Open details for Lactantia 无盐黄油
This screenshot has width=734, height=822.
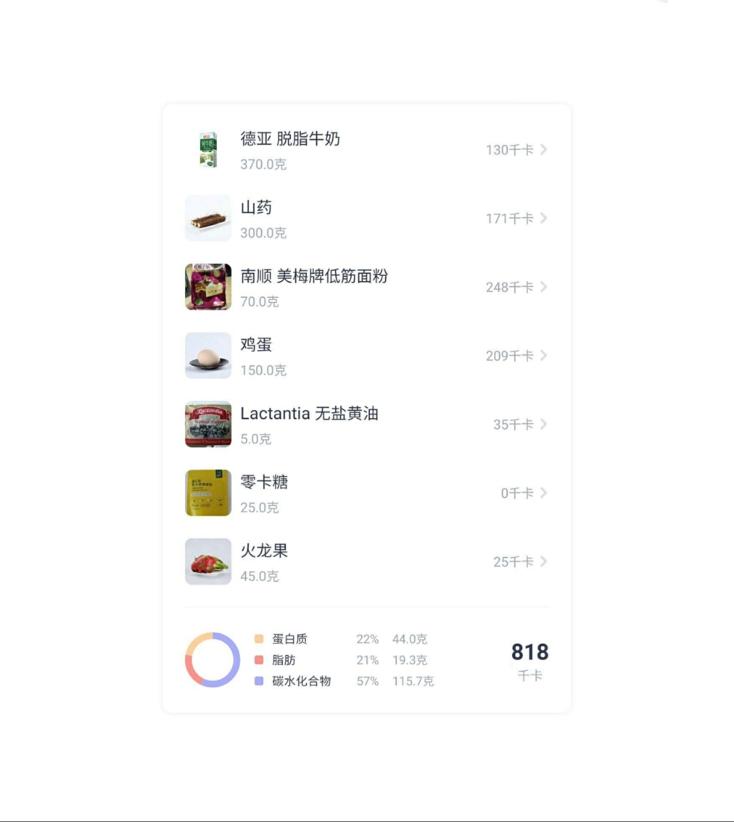[x=541, y=424]
